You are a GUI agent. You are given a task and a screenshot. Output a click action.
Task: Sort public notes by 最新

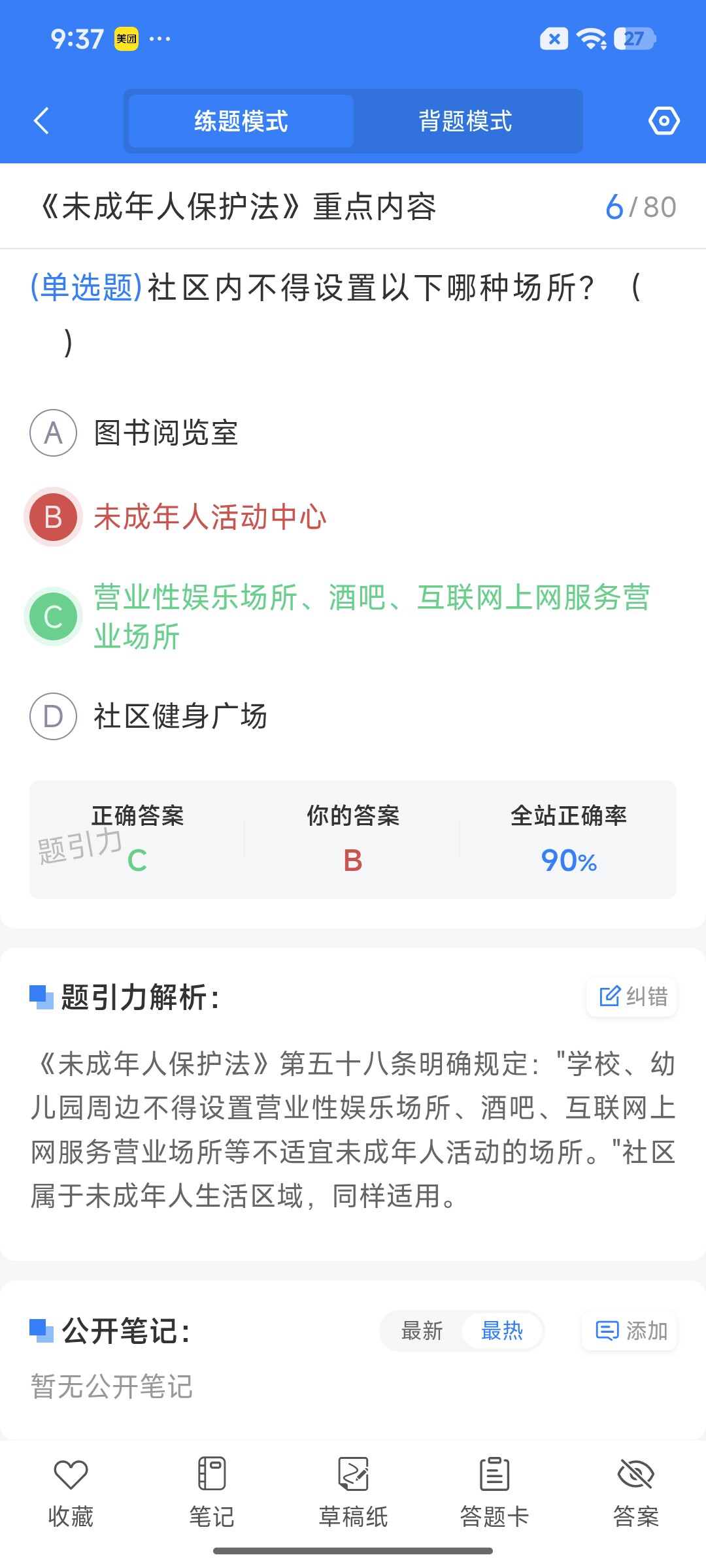(x=422, y=1331)
